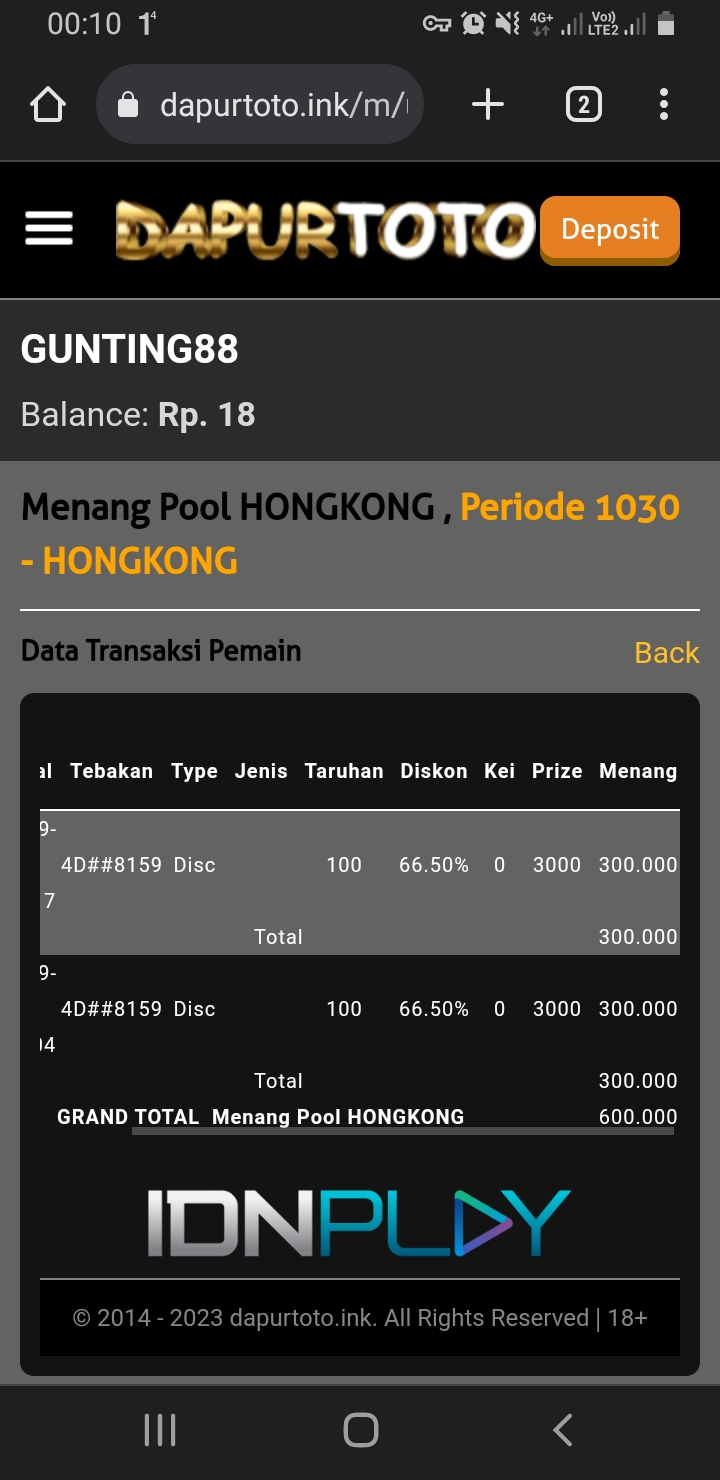Tap the orange Deposit button
720x1480 pixels.
click(x=609, y=230)
